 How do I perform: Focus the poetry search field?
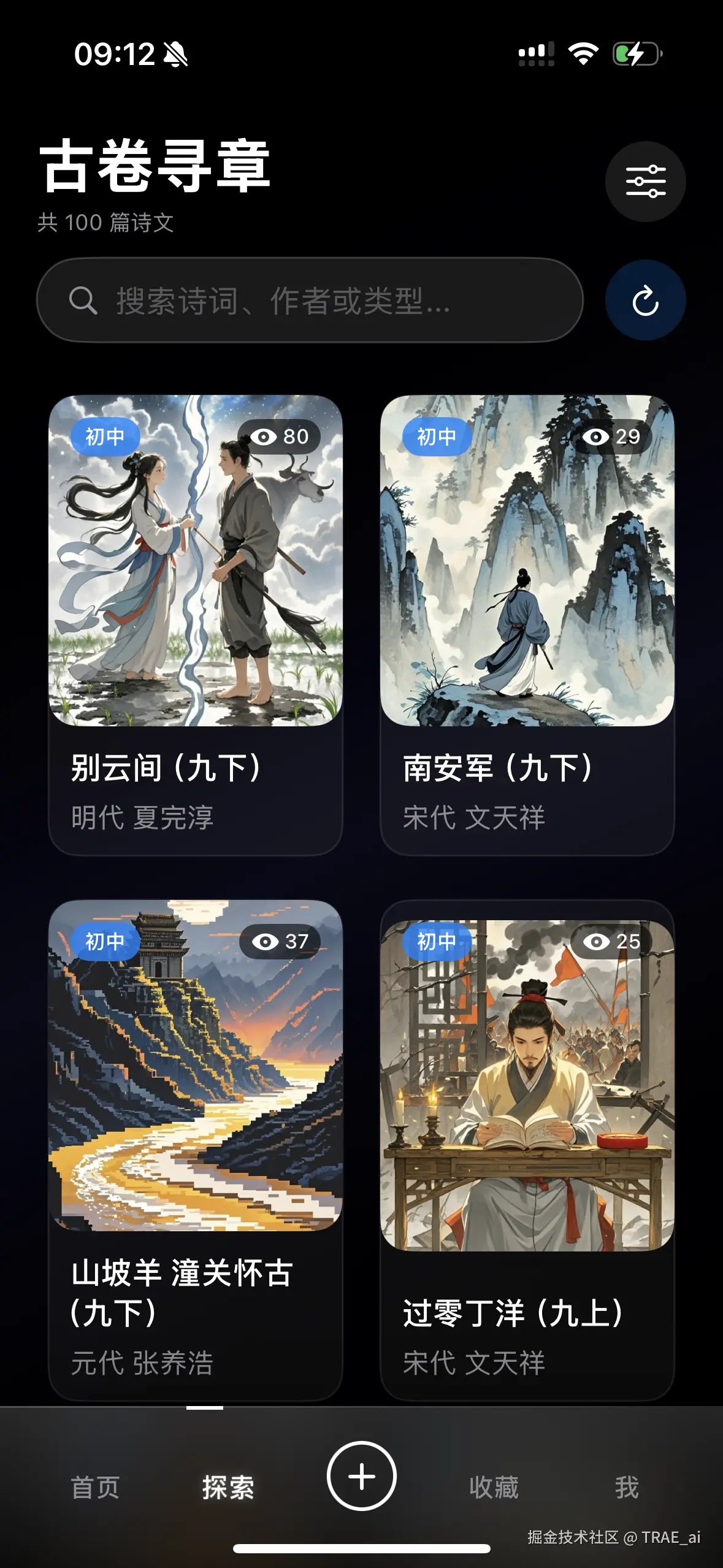(310, 300)
